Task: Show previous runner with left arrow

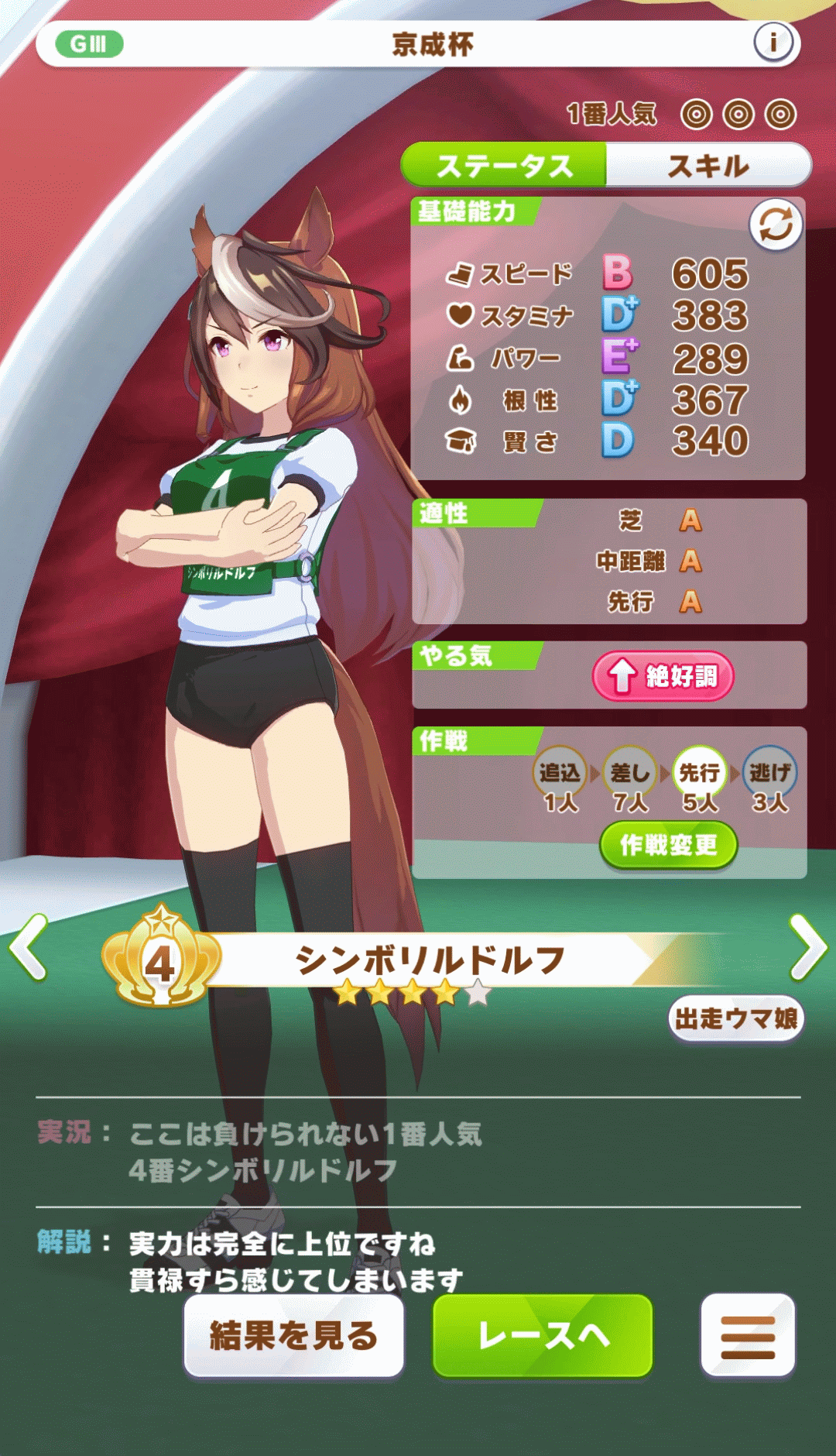Action: [29, 946]
